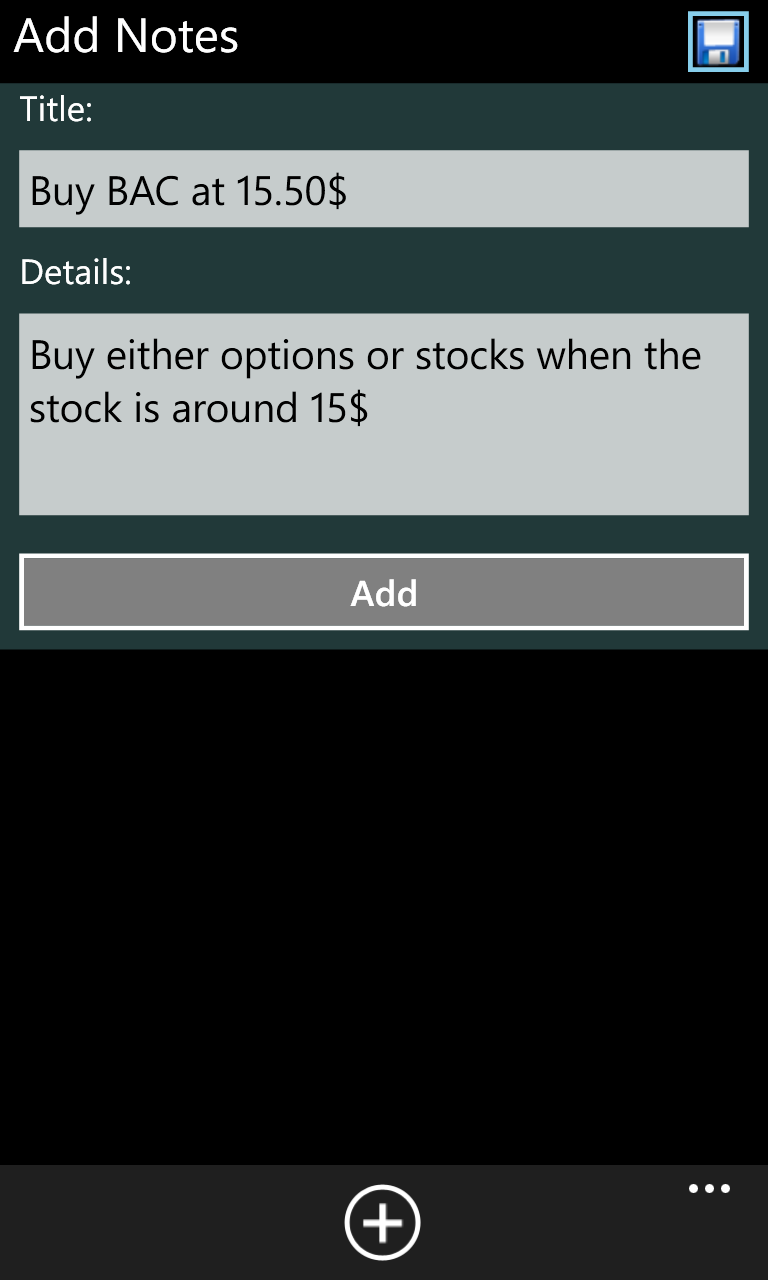Tap the floppy disk save icon
Image resolution: width=768 pixels, height=1280 pixels.
tap(718, 42)
